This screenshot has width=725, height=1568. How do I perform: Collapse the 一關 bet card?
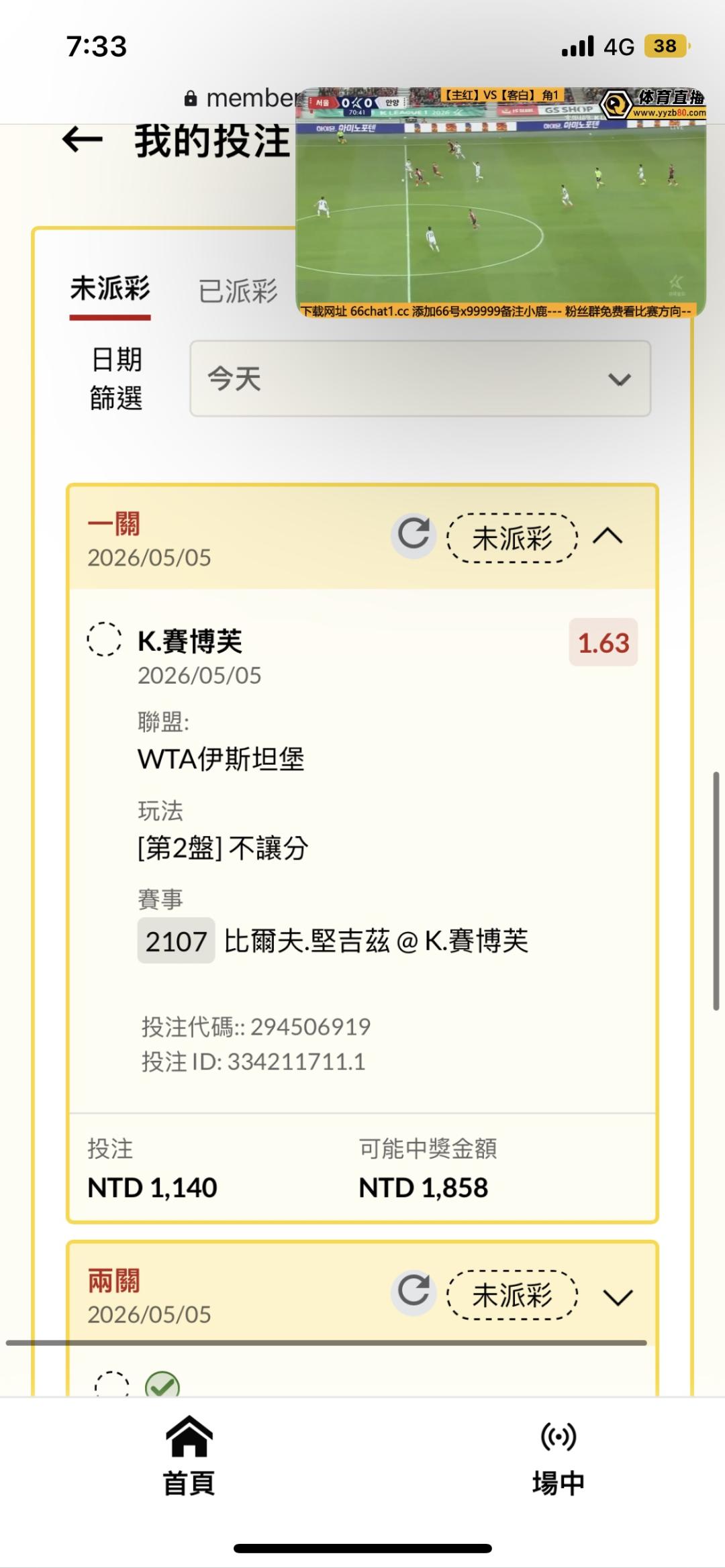(608, 536)
